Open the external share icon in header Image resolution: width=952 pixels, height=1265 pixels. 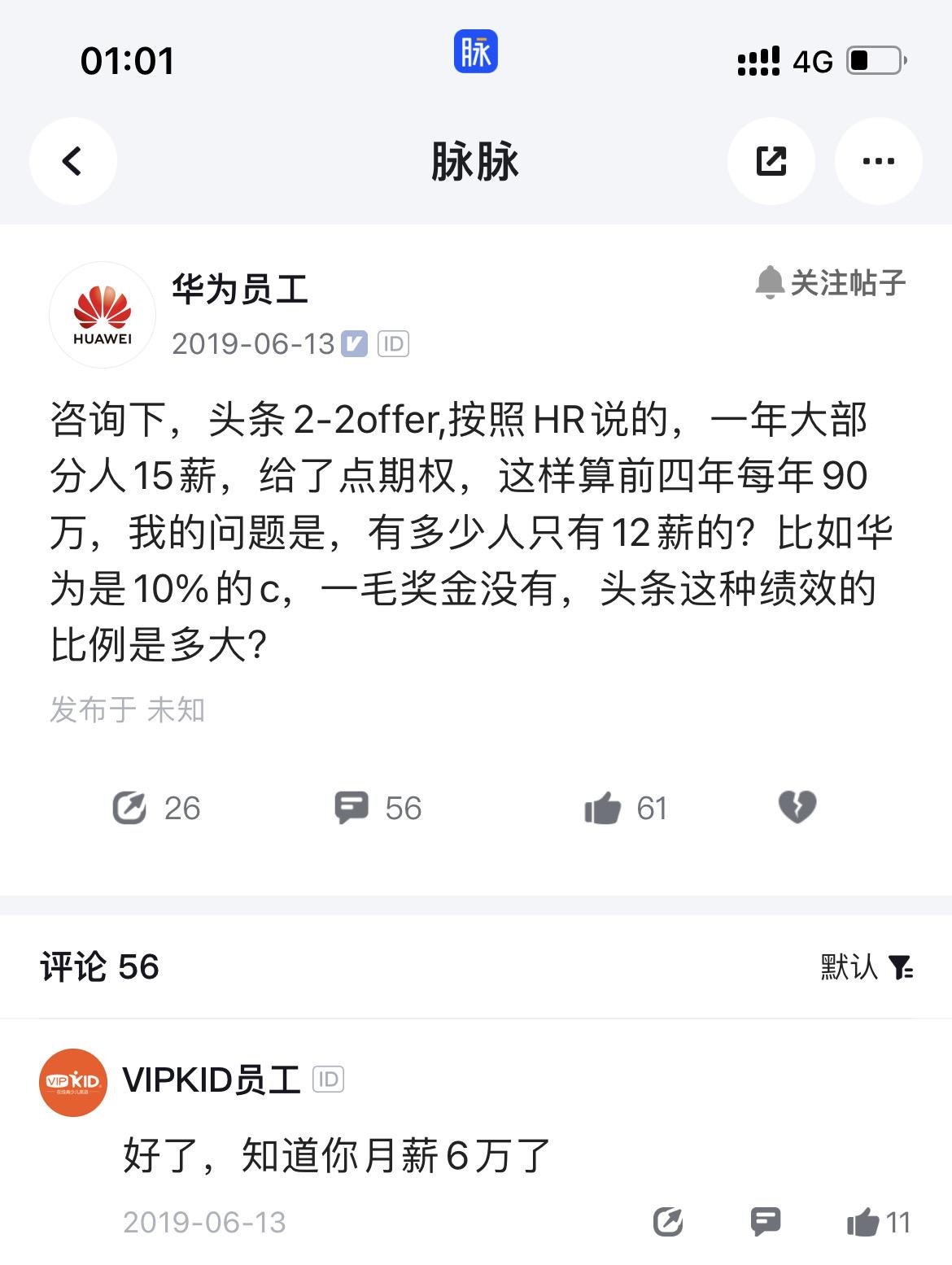771,161
